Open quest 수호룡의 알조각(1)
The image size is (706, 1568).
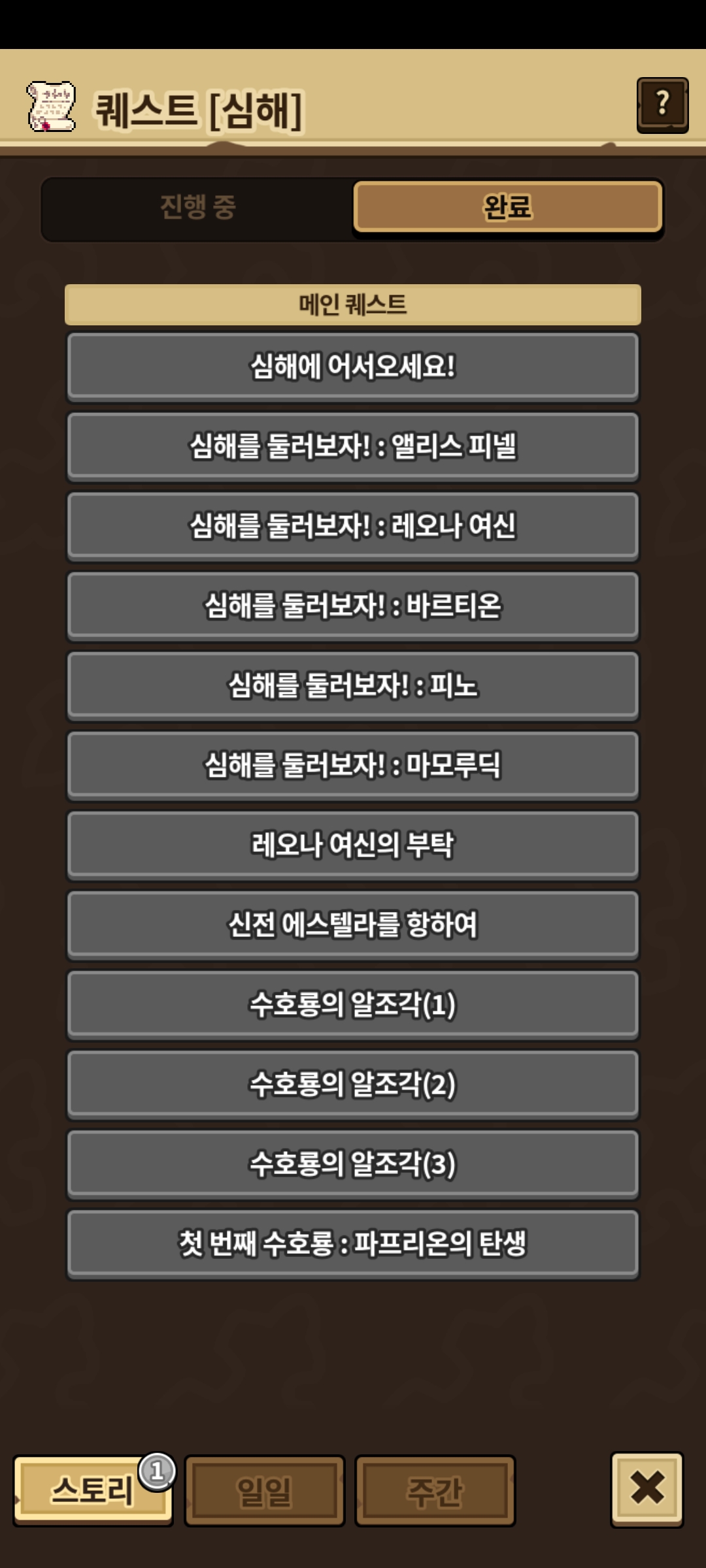coord(353,1005)
